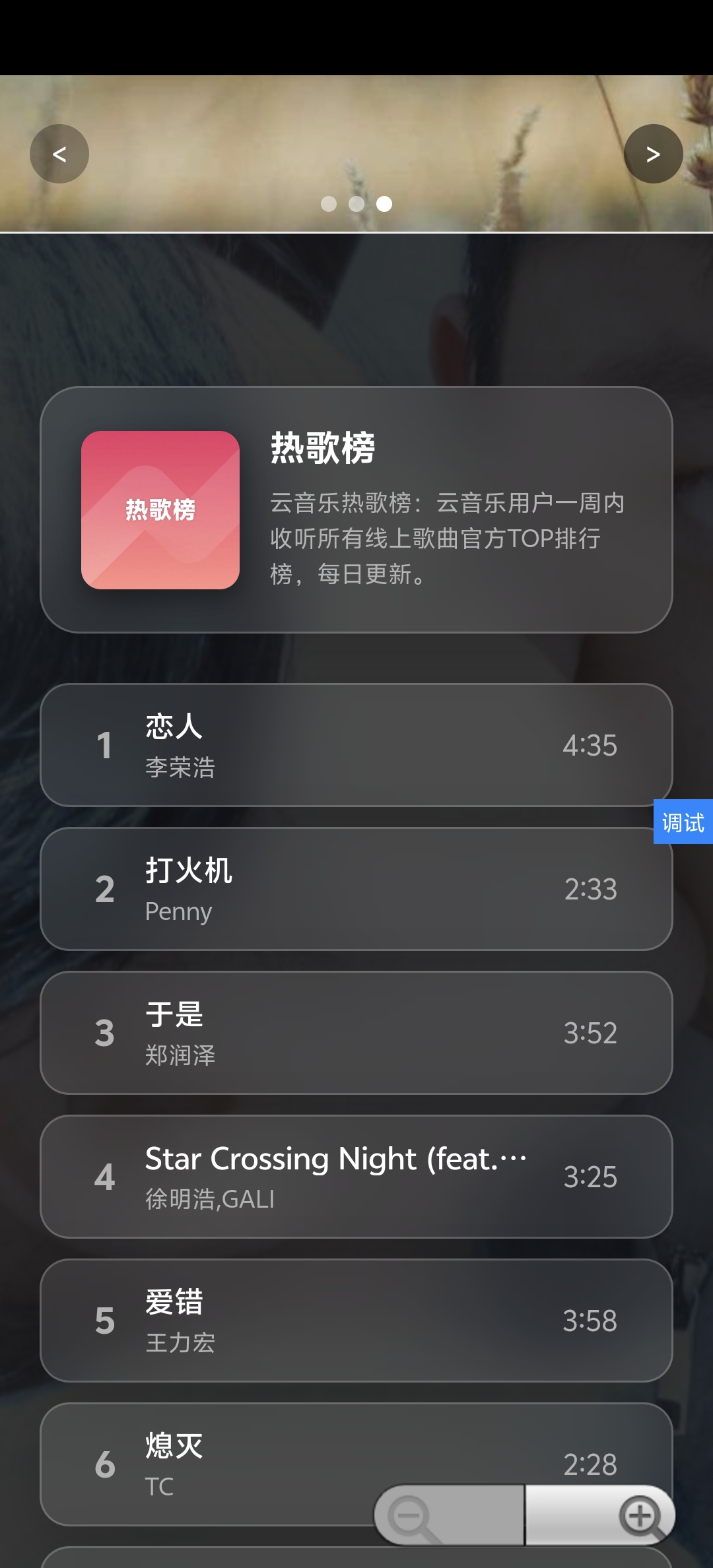Open the 热歌榜 playlist card
Viewport: 713px width, 1568px height.
coord(356,509)
